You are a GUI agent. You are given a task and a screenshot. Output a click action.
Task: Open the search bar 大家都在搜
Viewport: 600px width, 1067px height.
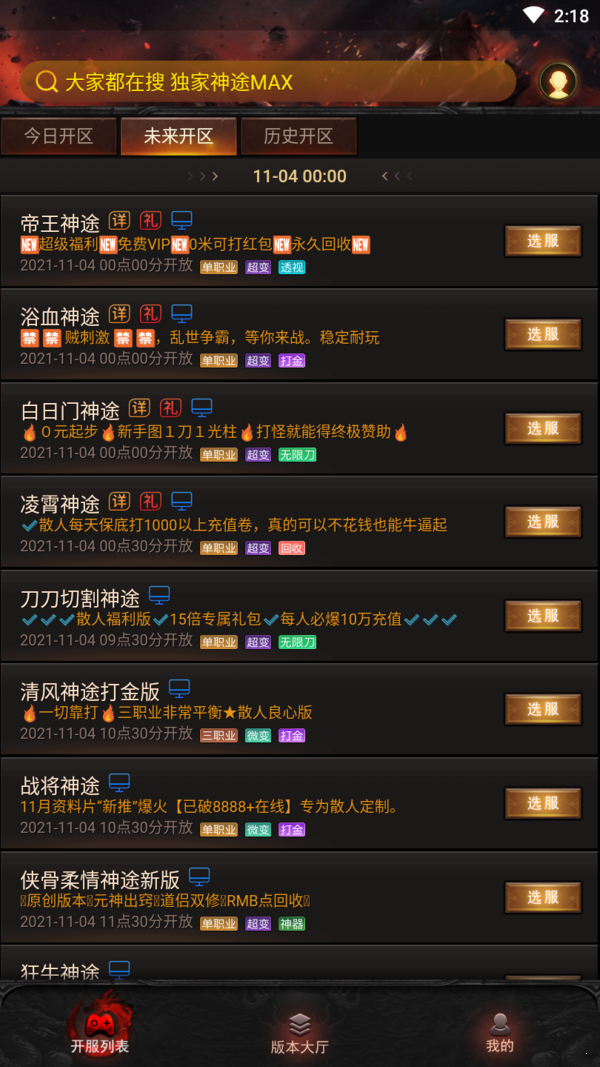tap(270, 82)
